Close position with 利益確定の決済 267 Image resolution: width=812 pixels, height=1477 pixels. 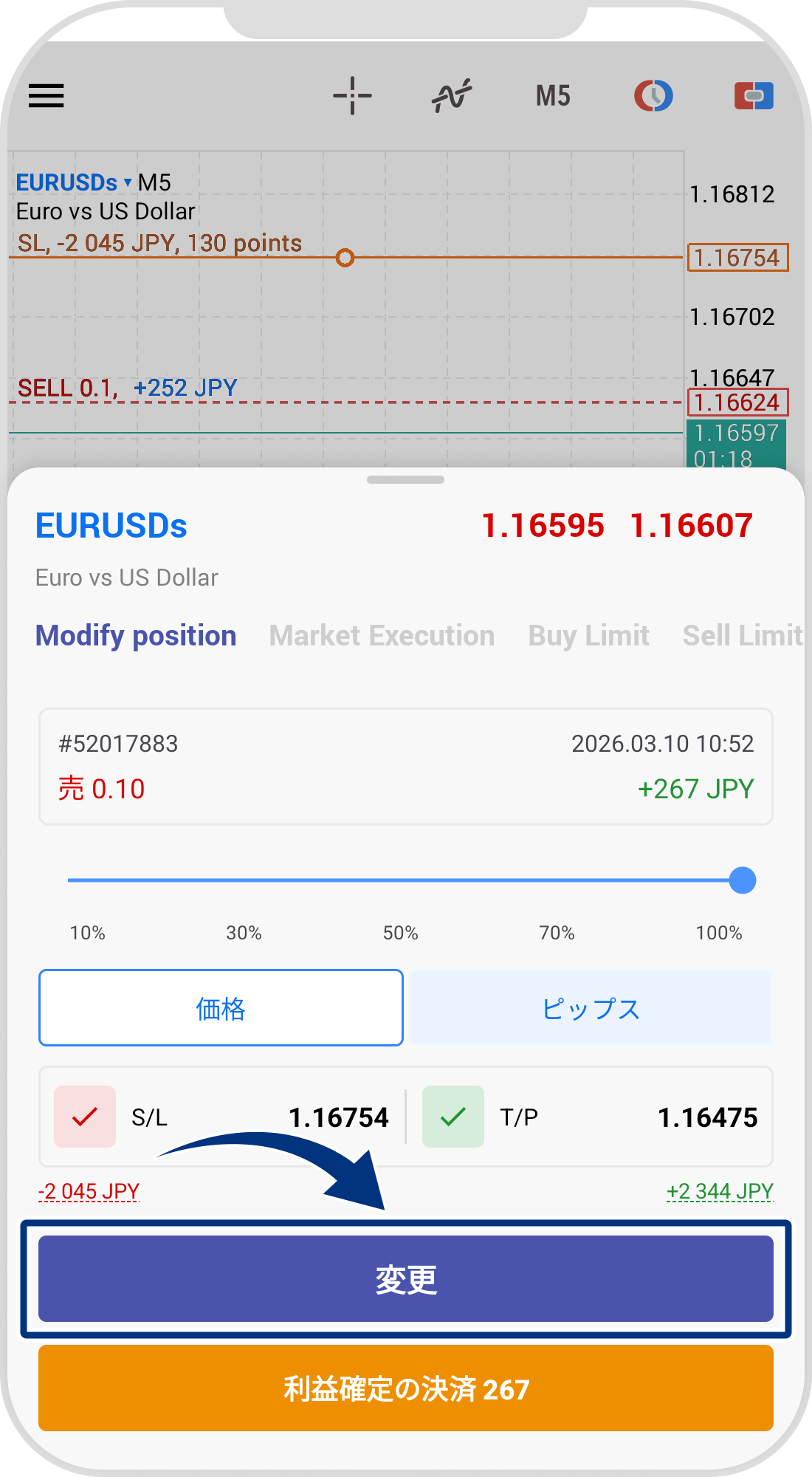[x=406, y=1388]
